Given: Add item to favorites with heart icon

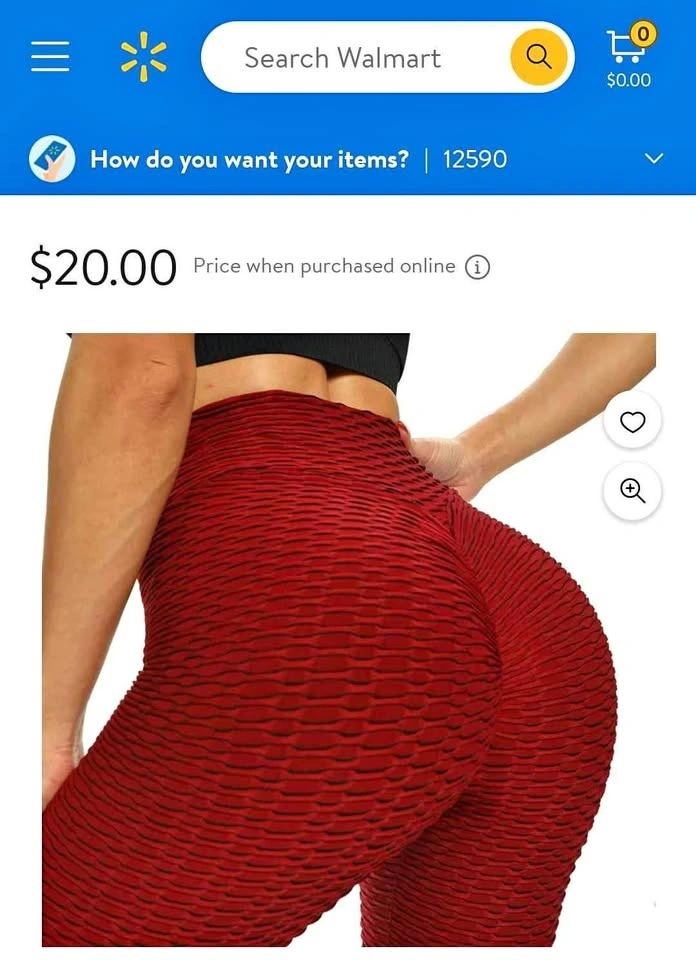Looking at the screenshot, I should click(632, 422).
